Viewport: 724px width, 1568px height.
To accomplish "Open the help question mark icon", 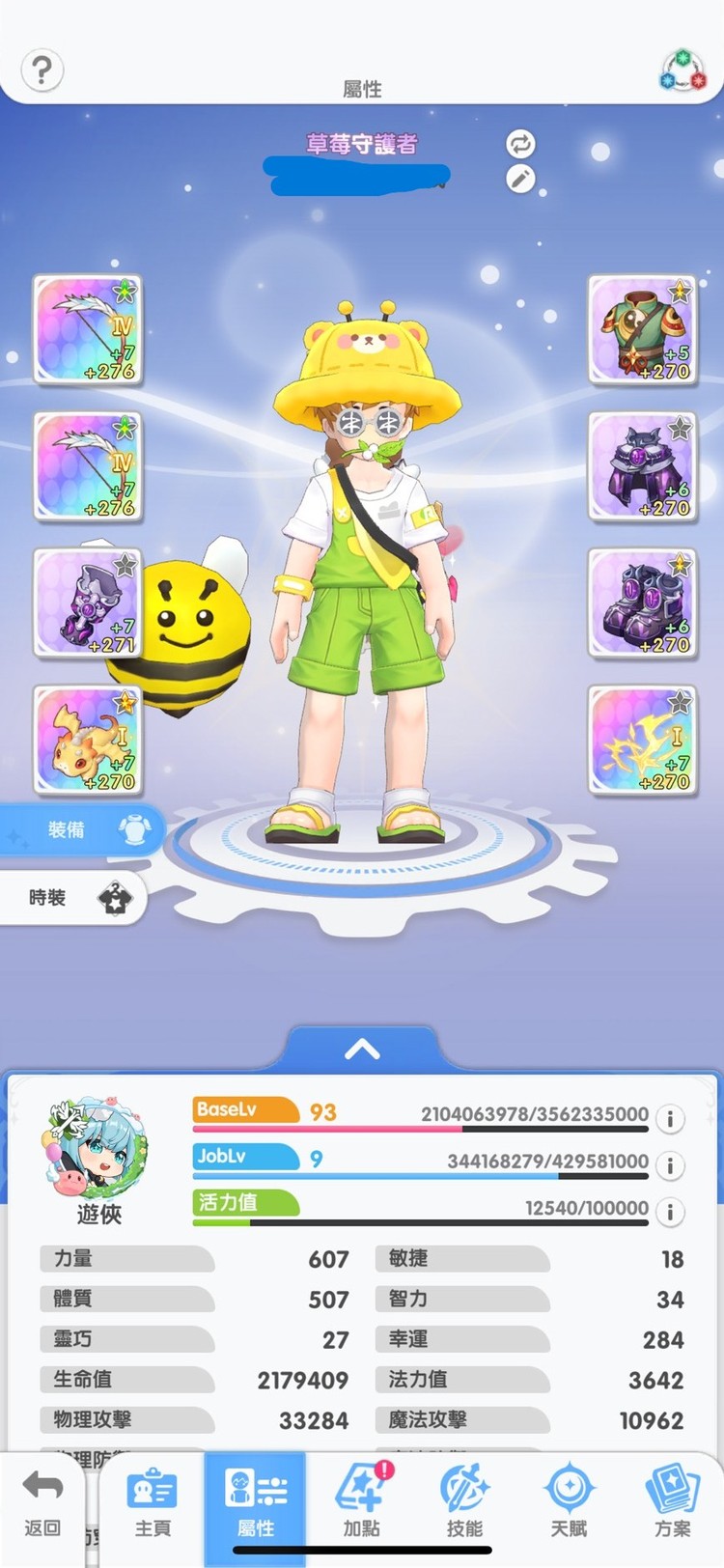I will coord(42,70).
